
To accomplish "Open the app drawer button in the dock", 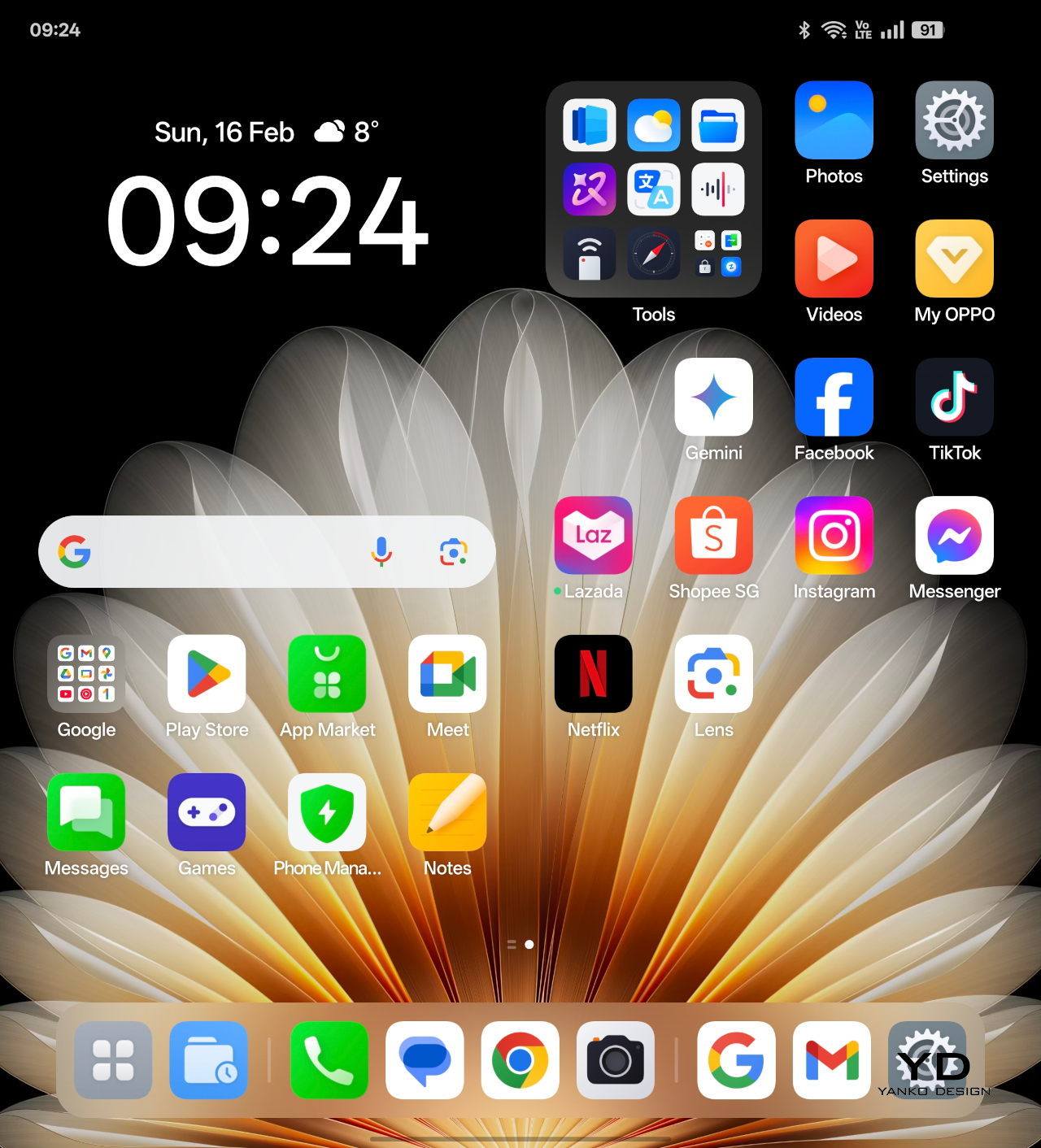I will click(x=113, y=1060).
